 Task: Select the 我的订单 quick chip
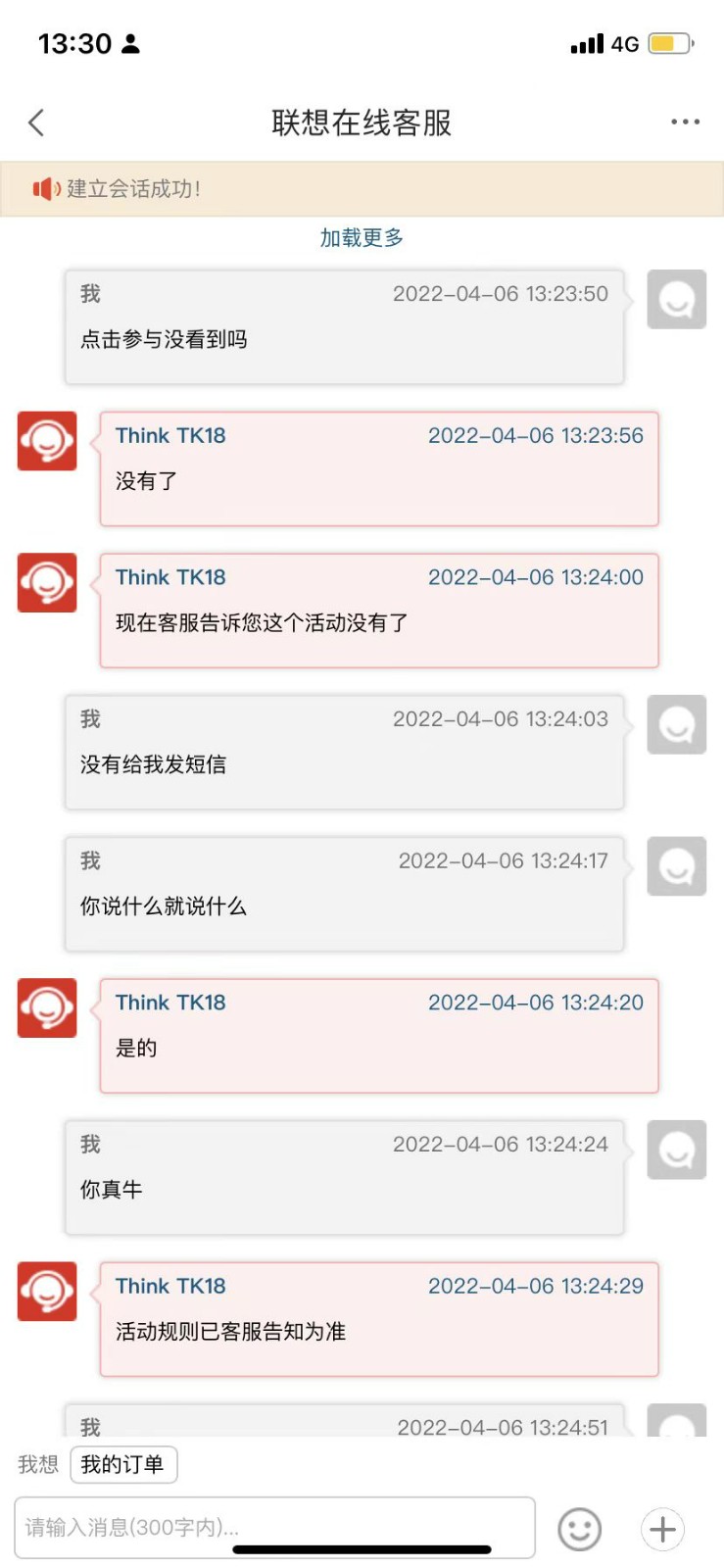coord(122,1465)
